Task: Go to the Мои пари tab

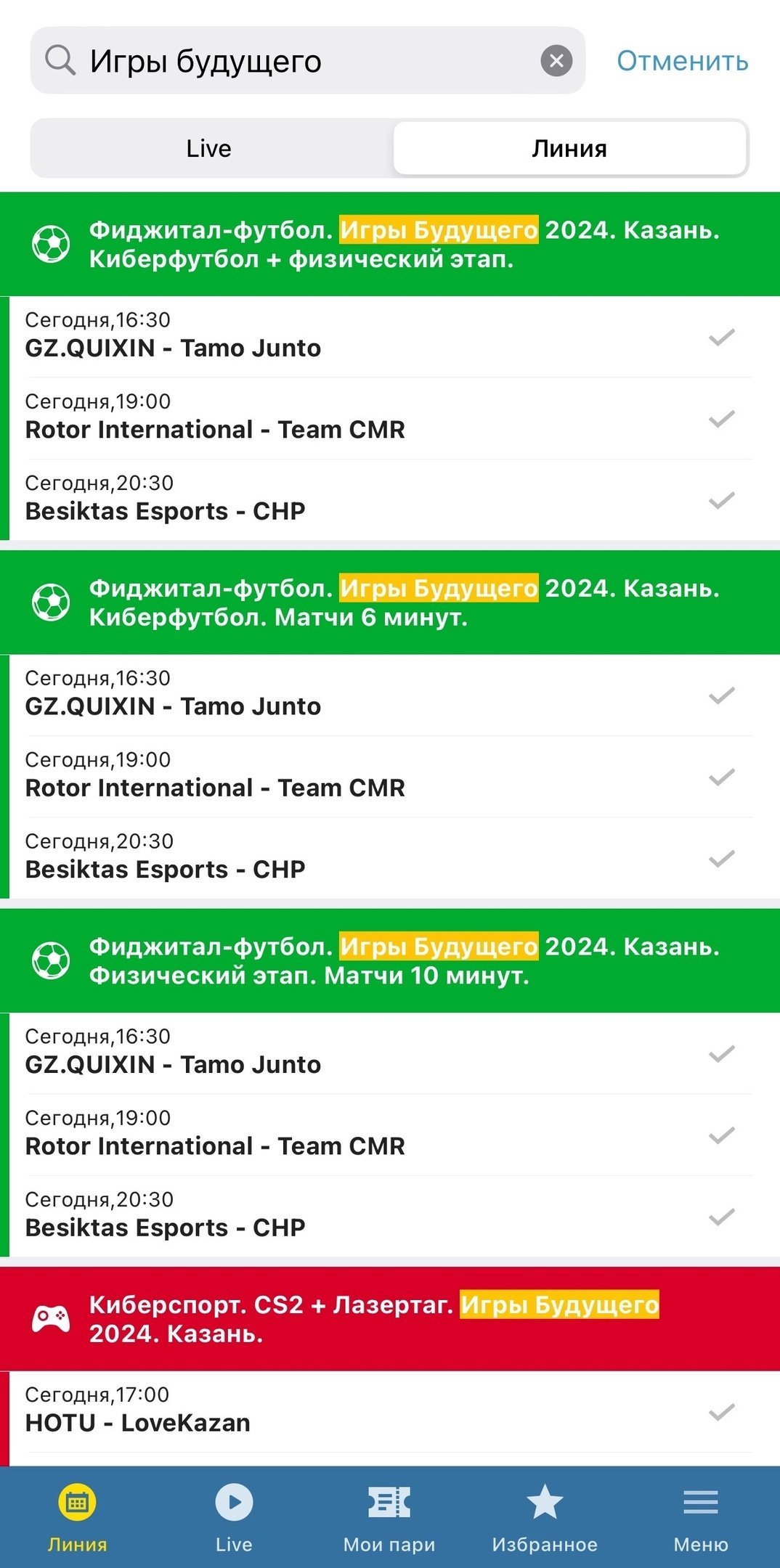Action: point(389,1516)
